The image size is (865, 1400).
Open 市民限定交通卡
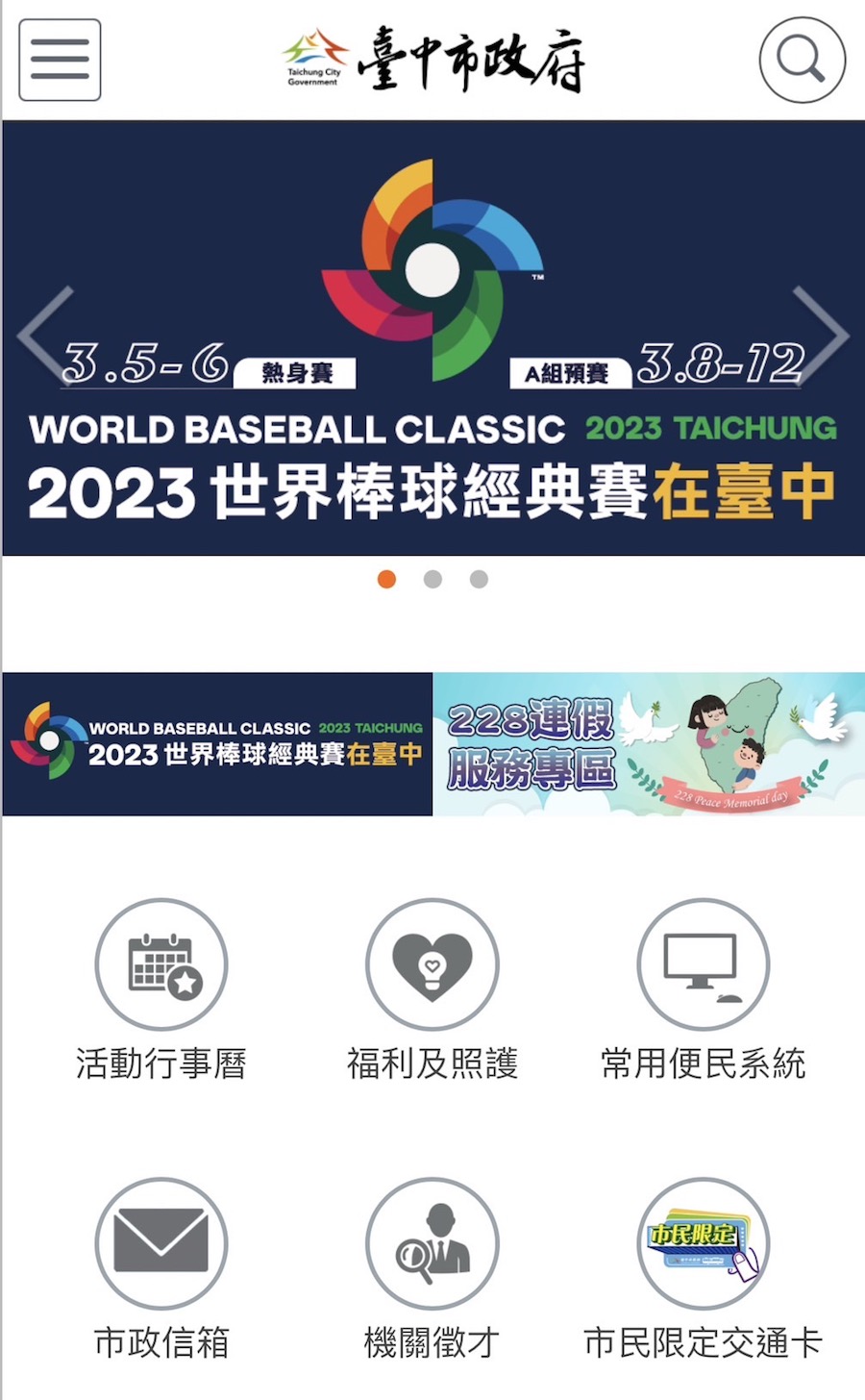(704, 1243)
